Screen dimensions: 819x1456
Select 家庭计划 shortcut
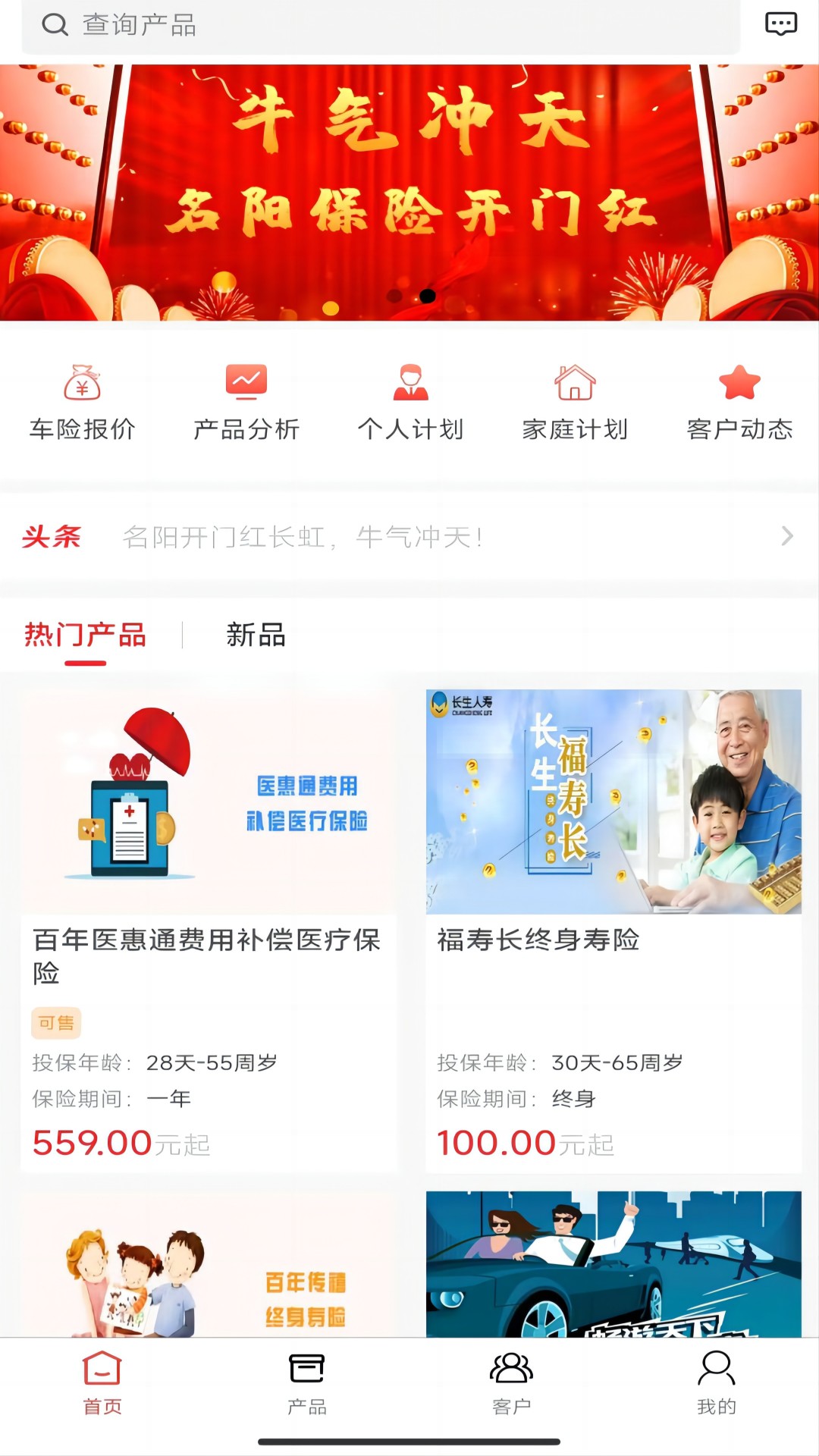click(575, 402)
